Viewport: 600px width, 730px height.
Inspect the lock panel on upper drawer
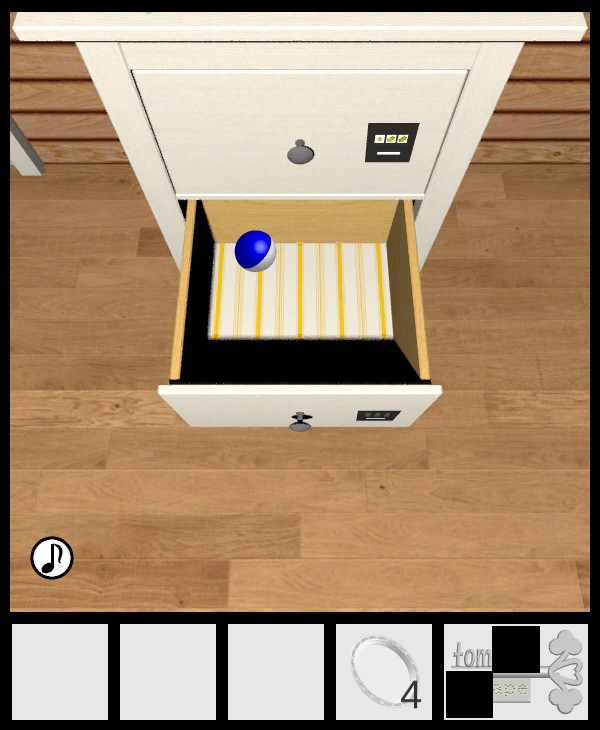391,142
